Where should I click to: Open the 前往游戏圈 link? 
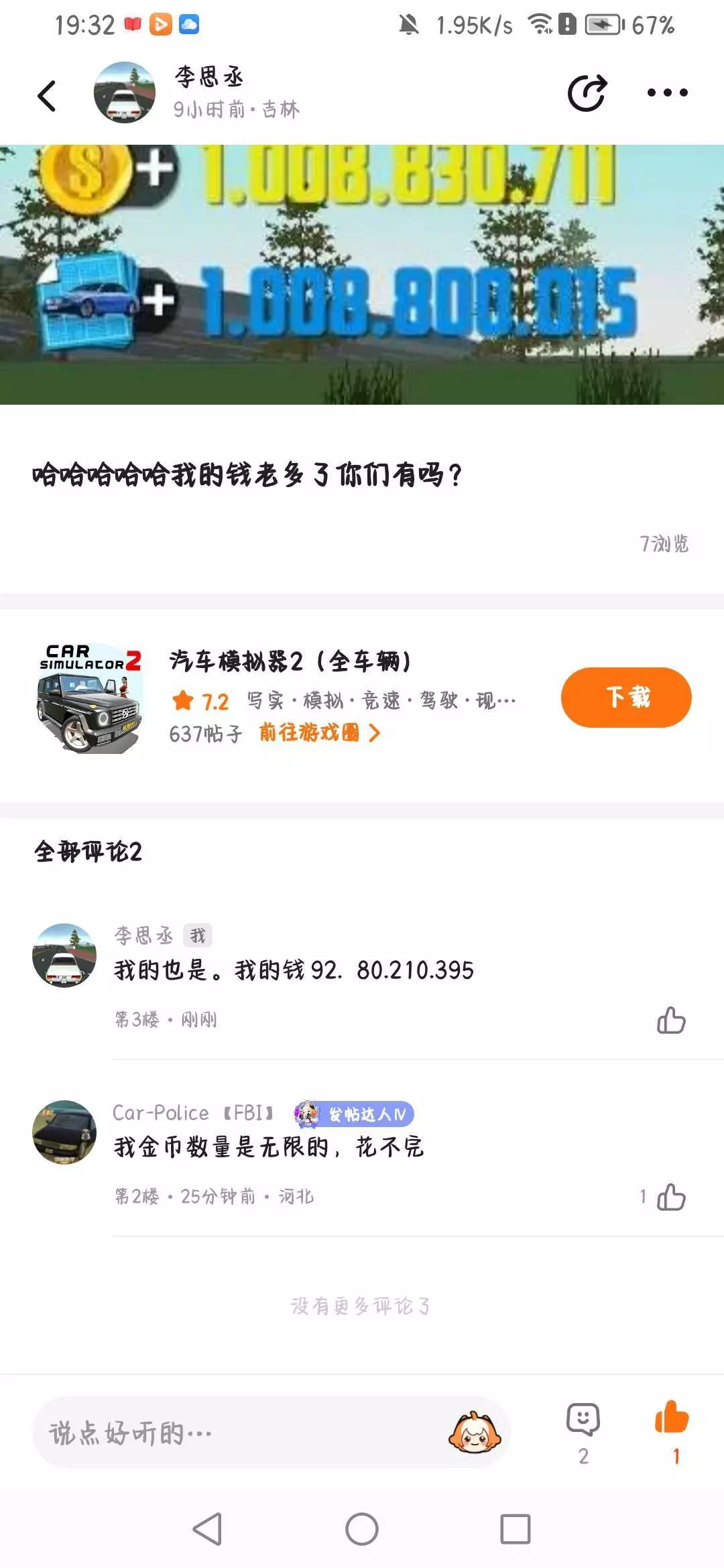pyautogui.click(x=319, y=733)
